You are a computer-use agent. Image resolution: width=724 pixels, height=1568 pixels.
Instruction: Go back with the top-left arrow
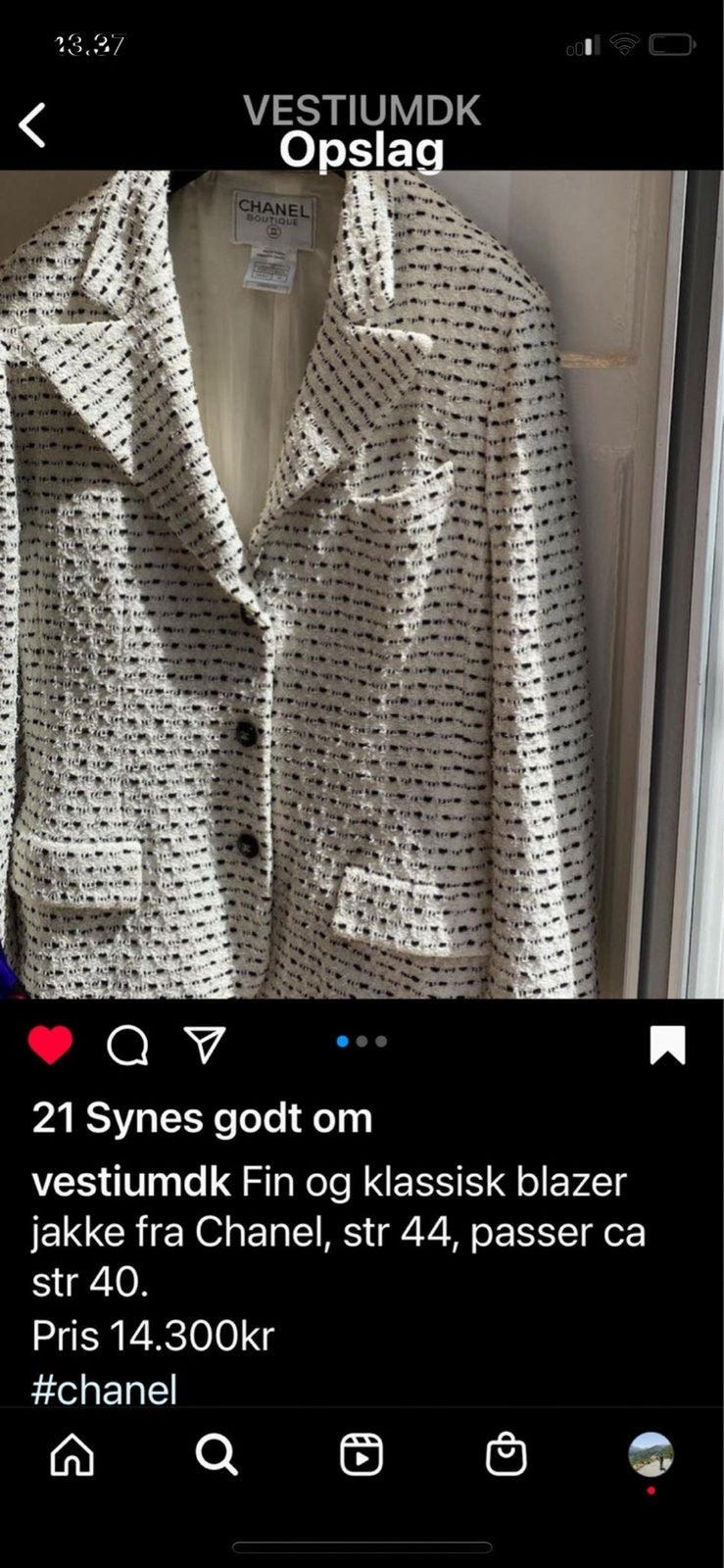[32, 125]
